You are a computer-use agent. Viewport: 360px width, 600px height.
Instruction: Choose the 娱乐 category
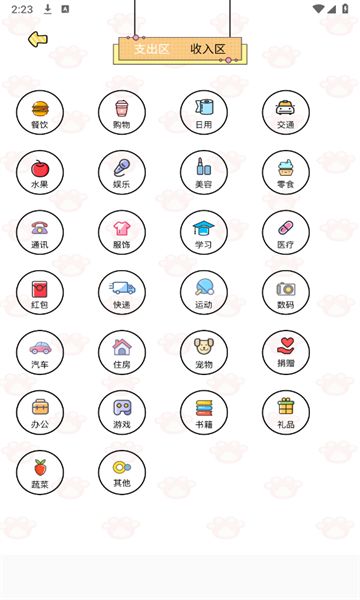[122, 173]
